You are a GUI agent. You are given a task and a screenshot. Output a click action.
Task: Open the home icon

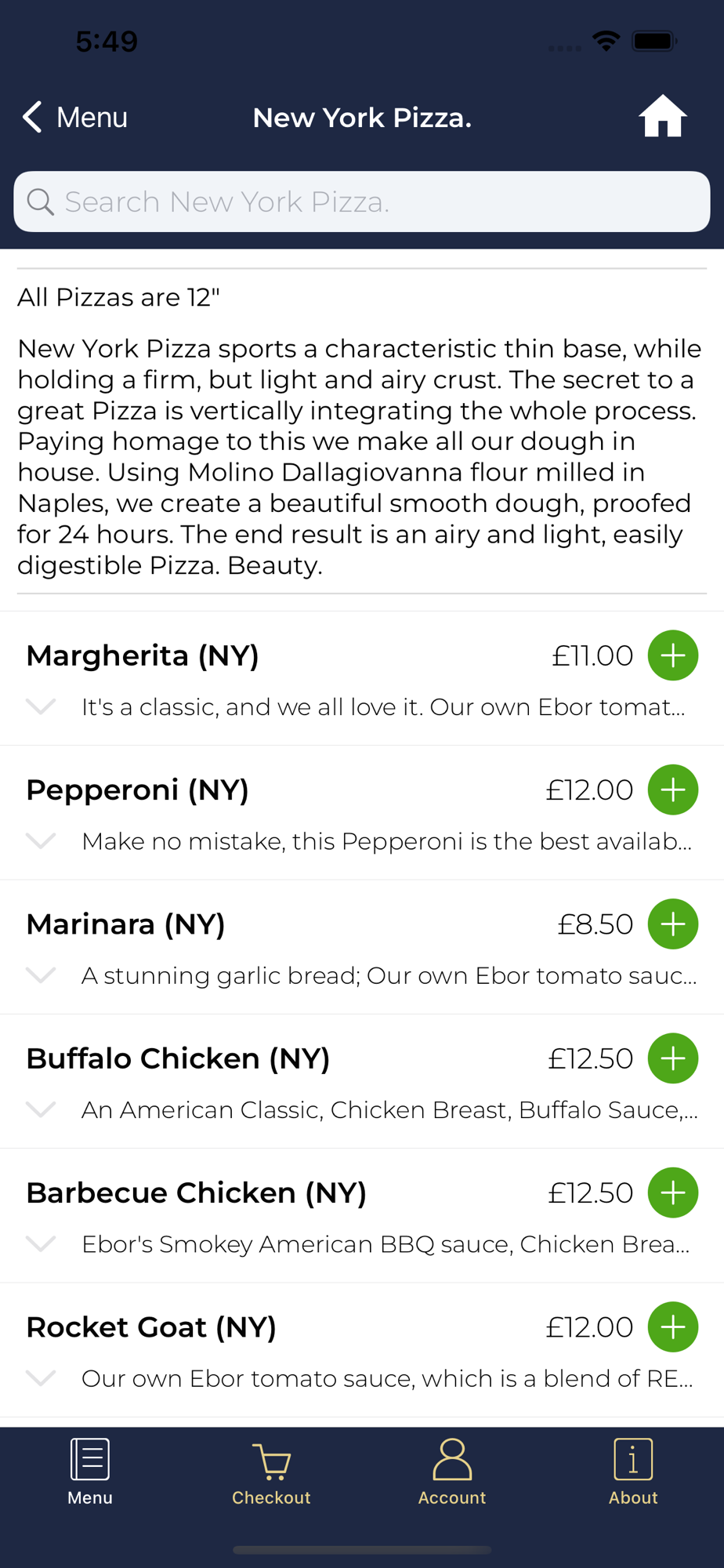[x=662, y=117]
